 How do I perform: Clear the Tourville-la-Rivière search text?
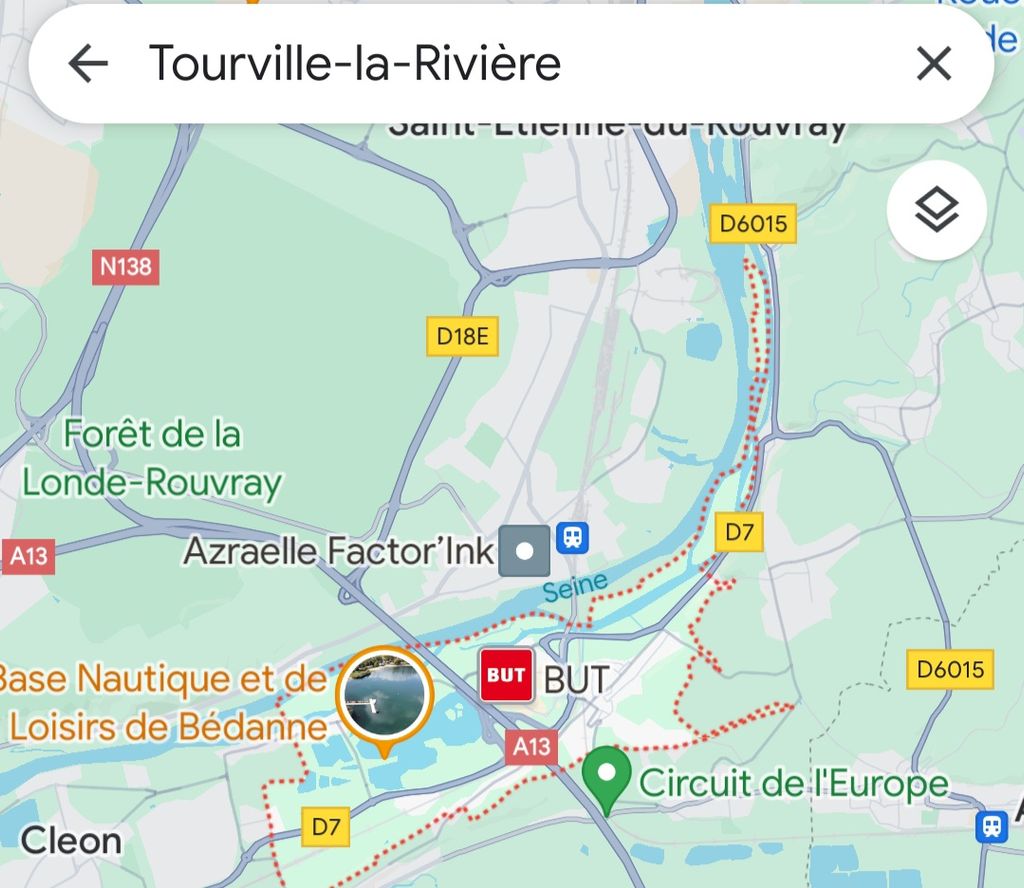[x=933, y=64]
